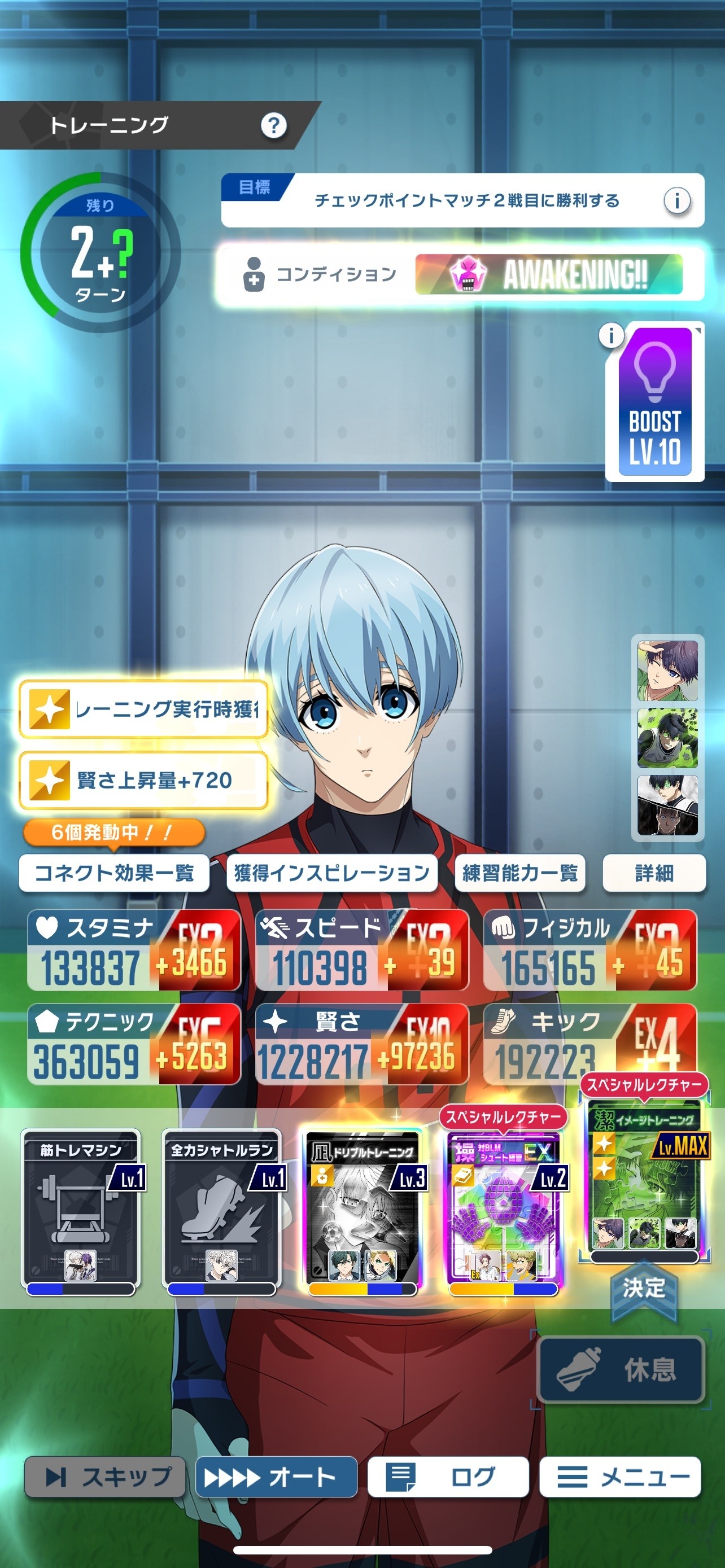Enable オート auto mode
Viewport: 725px width, 1568px height.
pyautogui.click(x=276, y=1477)
